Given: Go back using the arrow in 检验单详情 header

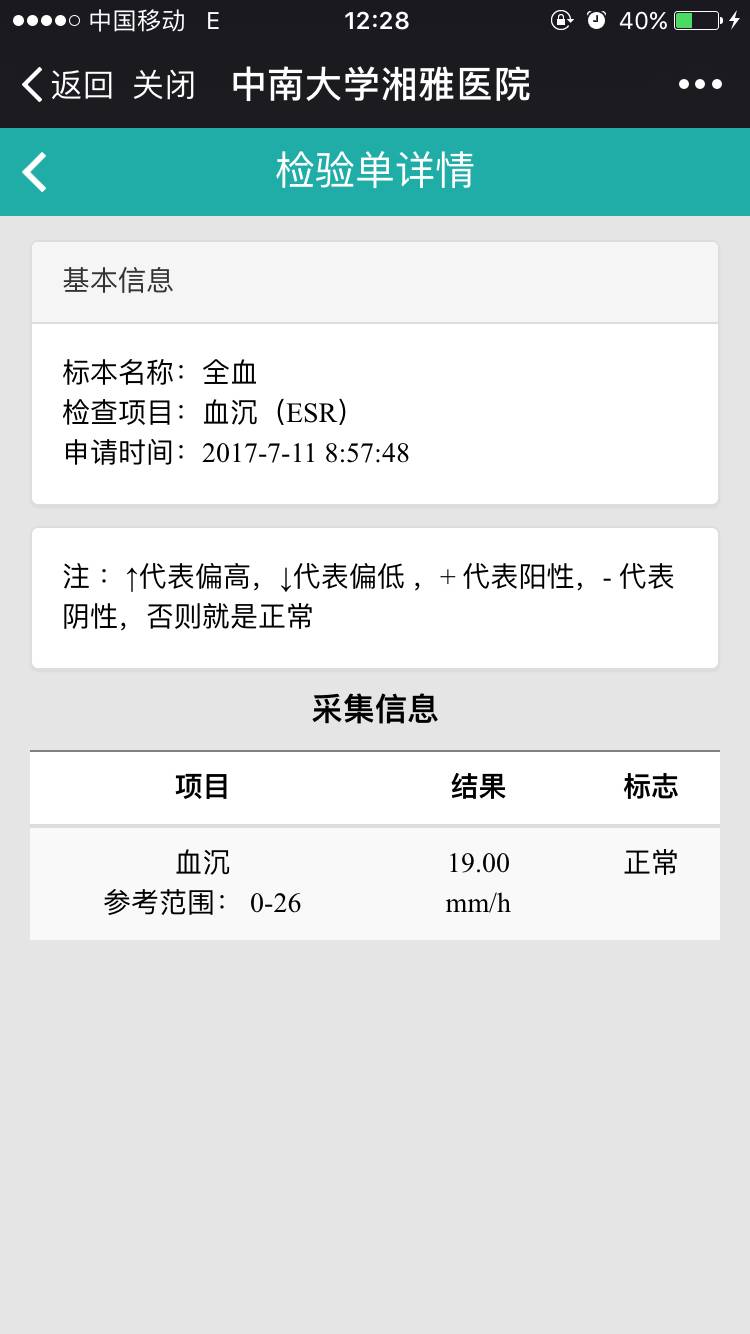Looking at the screenshot, I should [35, 172].
